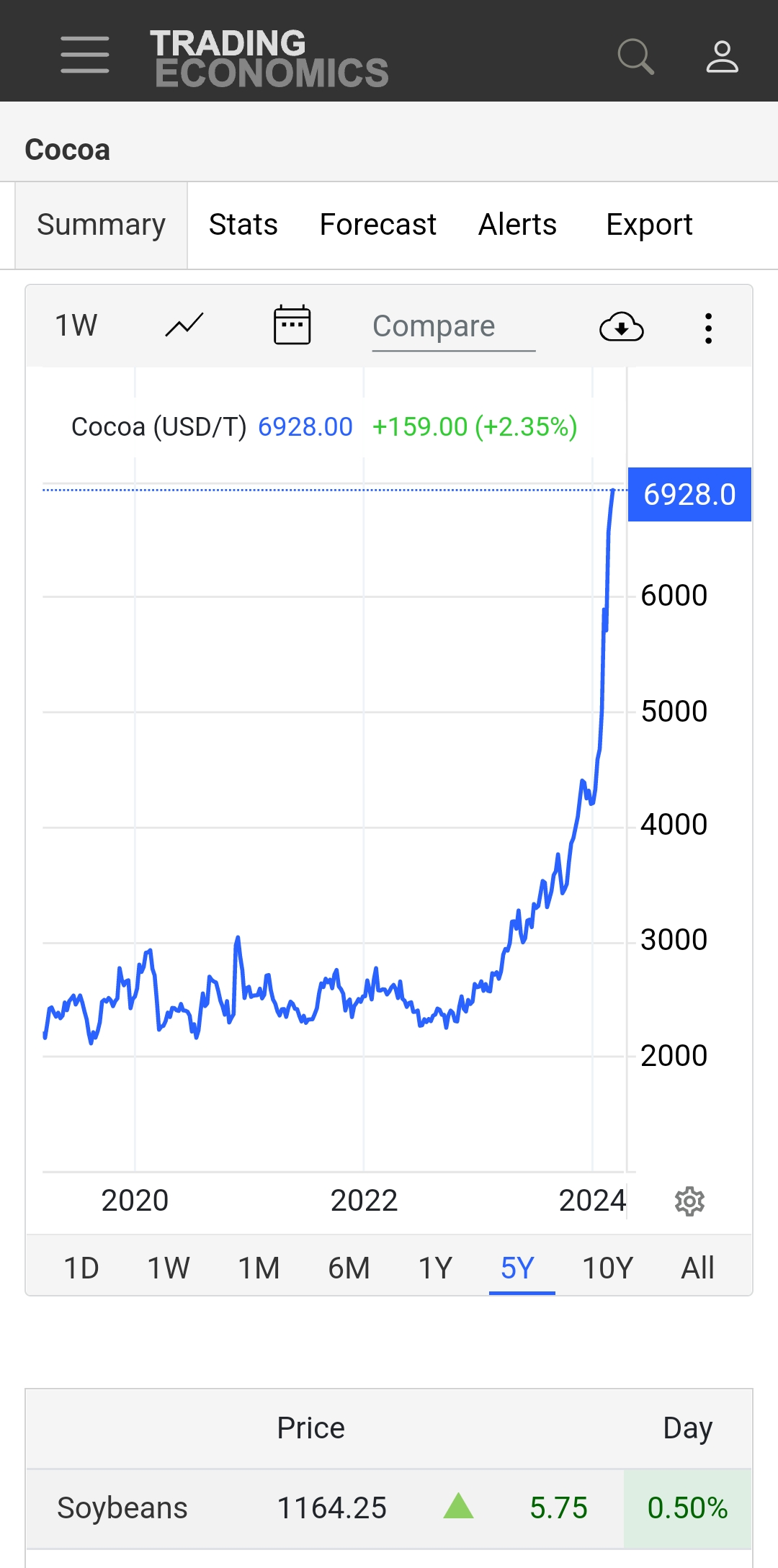This screenshot has width=778, height=1568.
Task: Change the 1W chart interval
Action: 76,326
